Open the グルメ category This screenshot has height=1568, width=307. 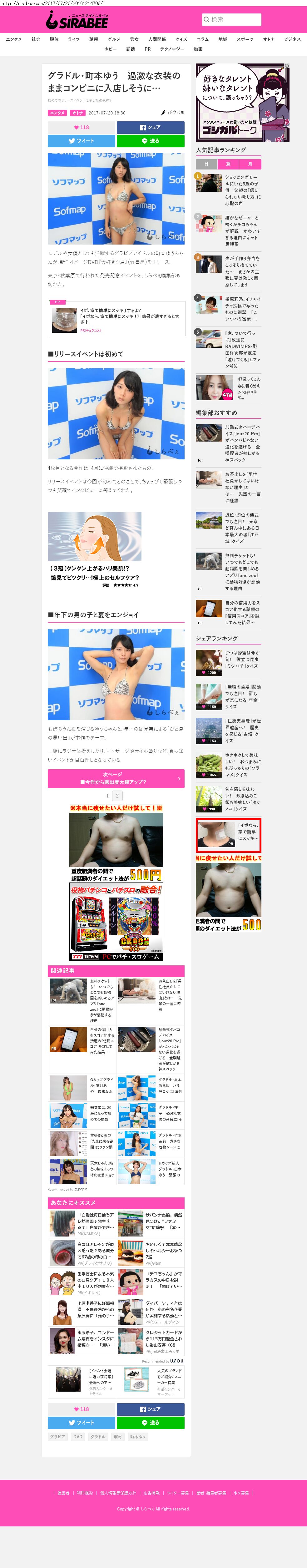[114, 39]
